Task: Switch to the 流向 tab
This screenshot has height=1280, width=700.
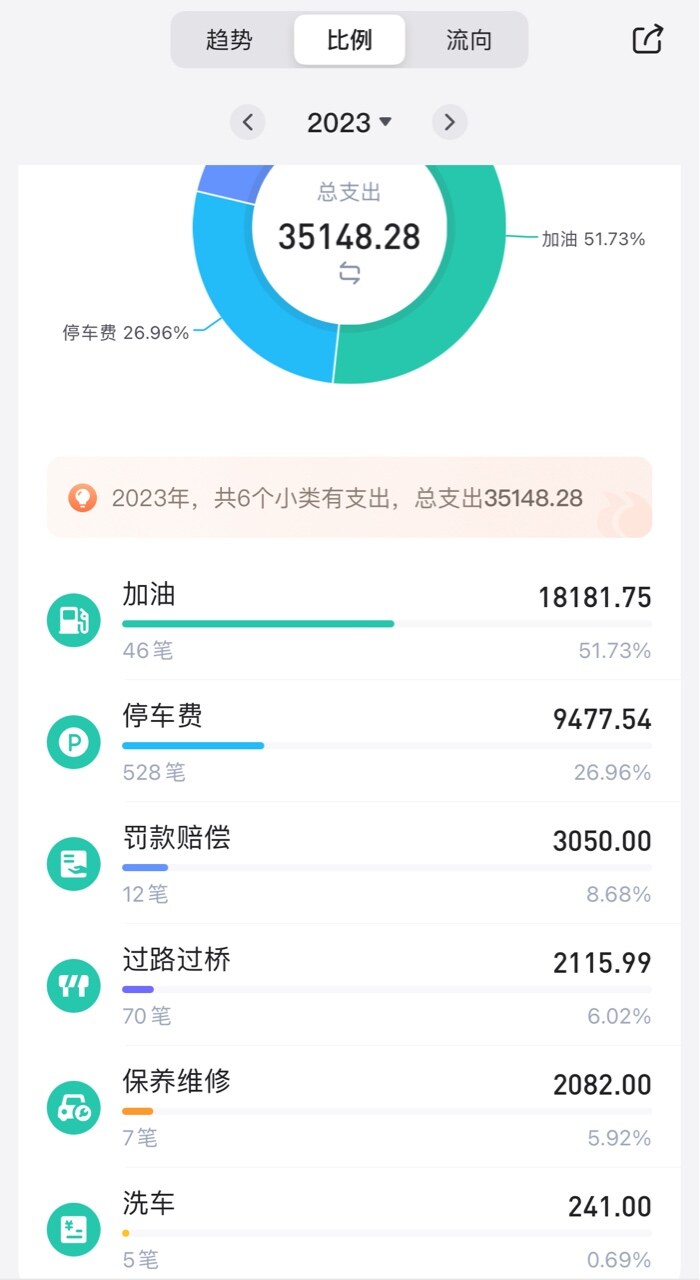Action: 469,40
